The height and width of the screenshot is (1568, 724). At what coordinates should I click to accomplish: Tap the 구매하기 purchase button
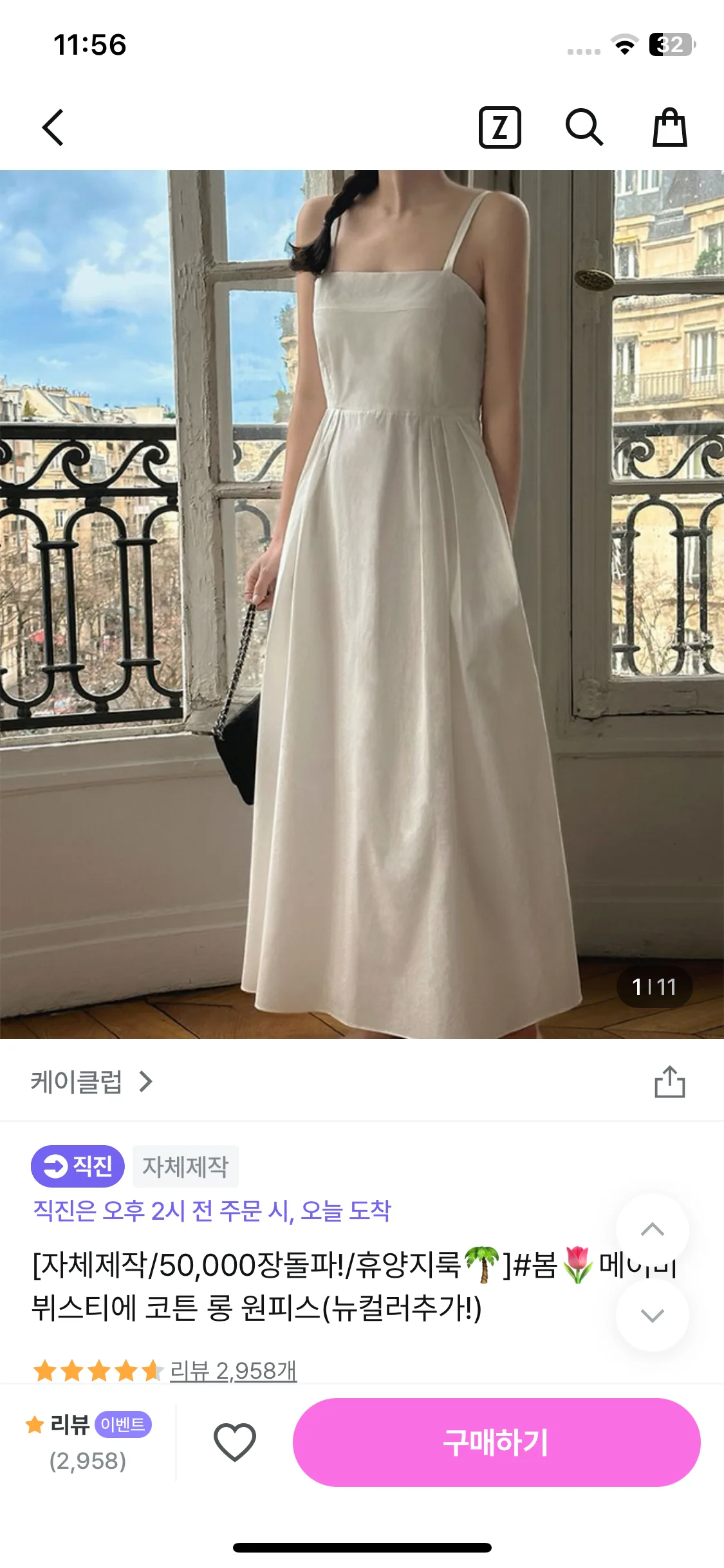point(496,1442)
